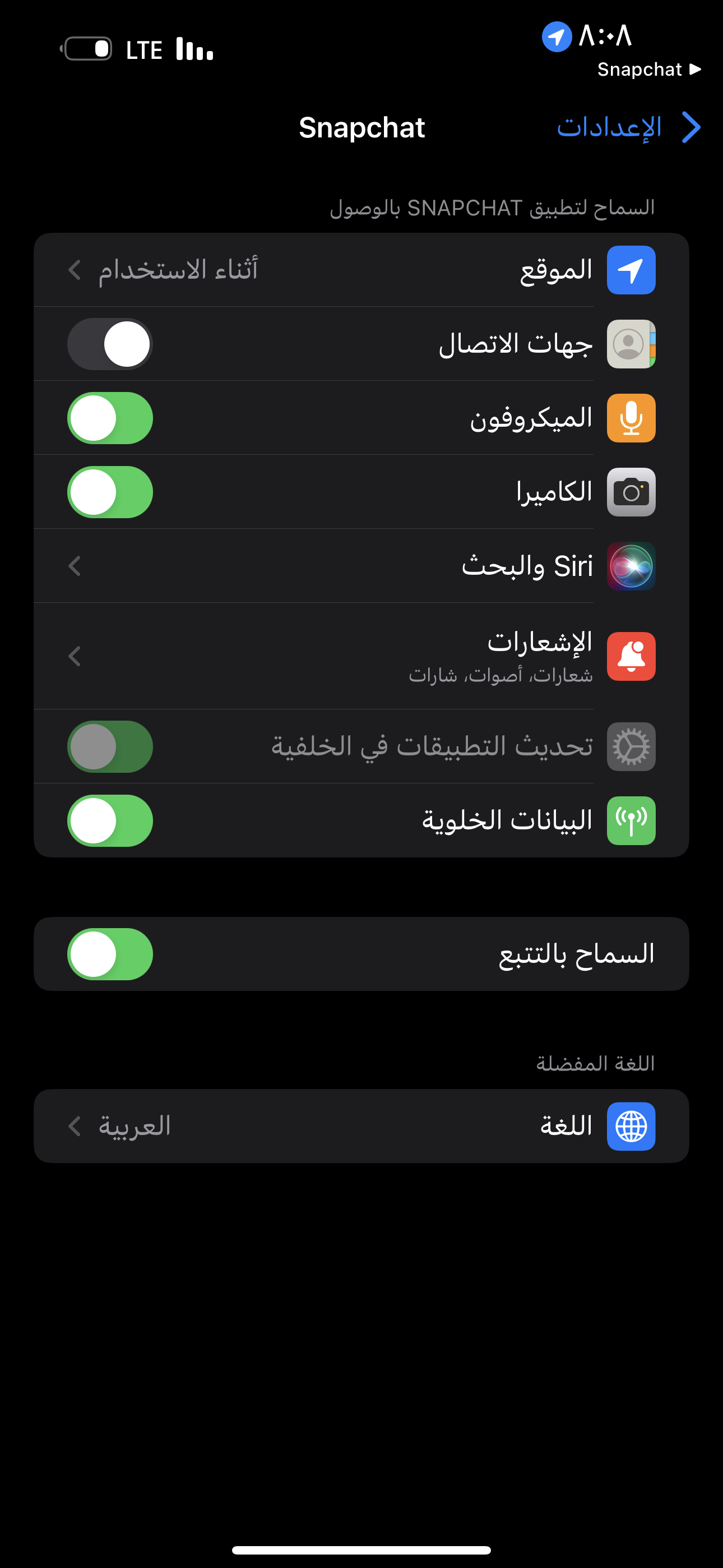Return to Snapchat via status bar link

649,70
